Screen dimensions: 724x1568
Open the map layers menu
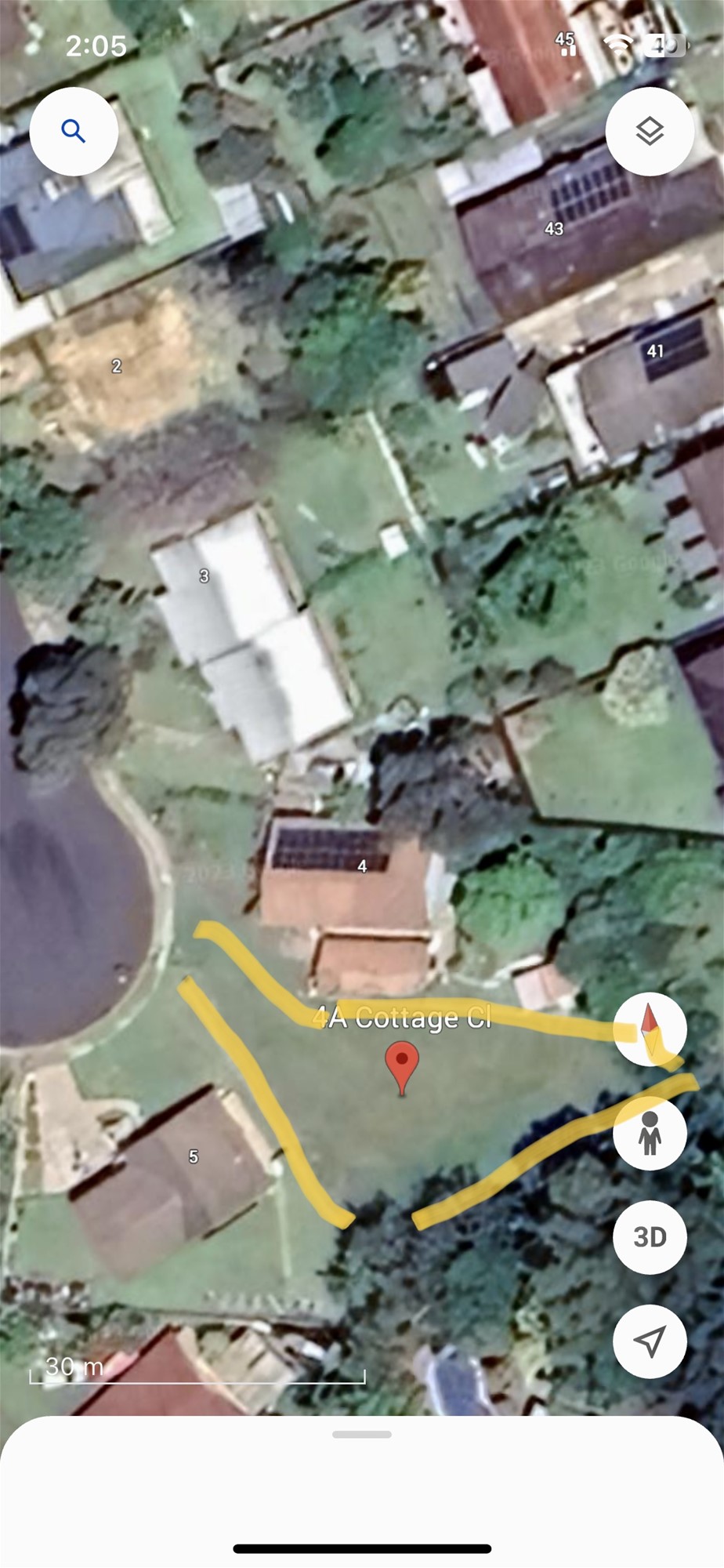tap(650, 131)
